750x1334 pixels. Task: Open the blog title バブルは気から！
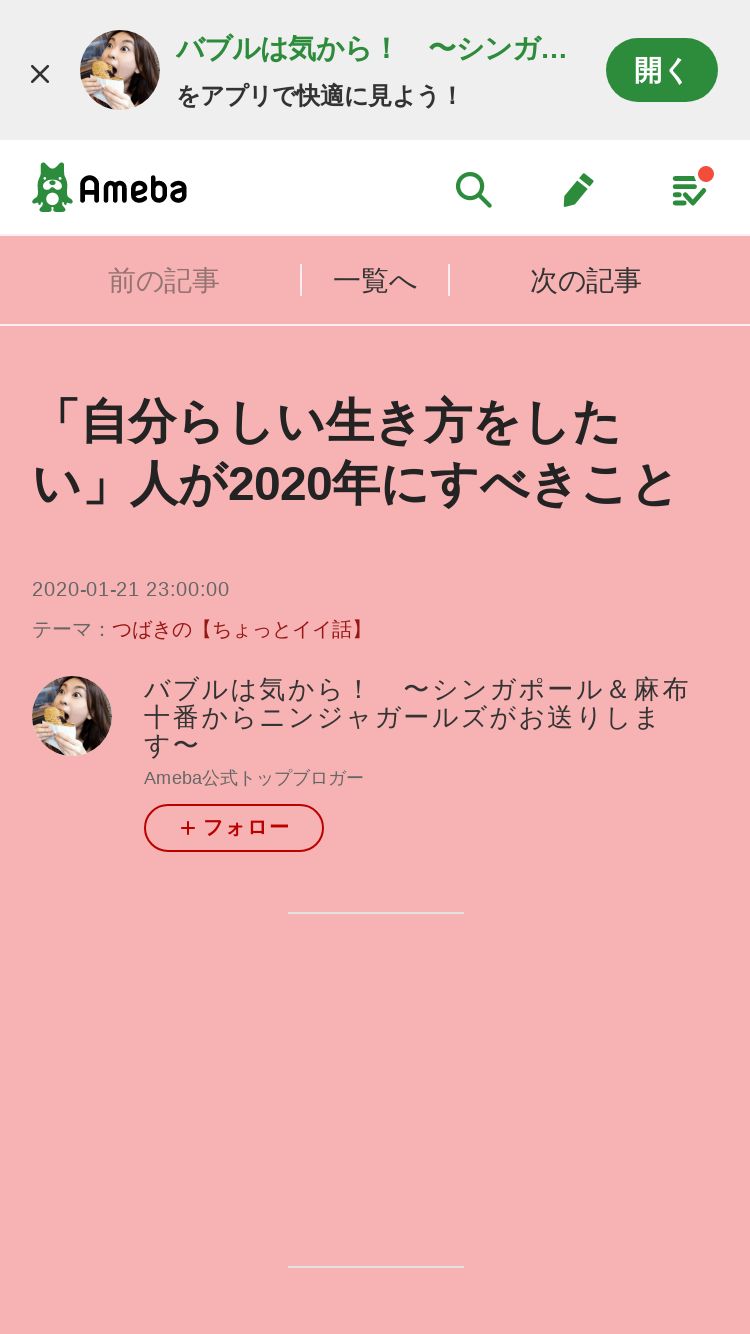coord(415,716)
